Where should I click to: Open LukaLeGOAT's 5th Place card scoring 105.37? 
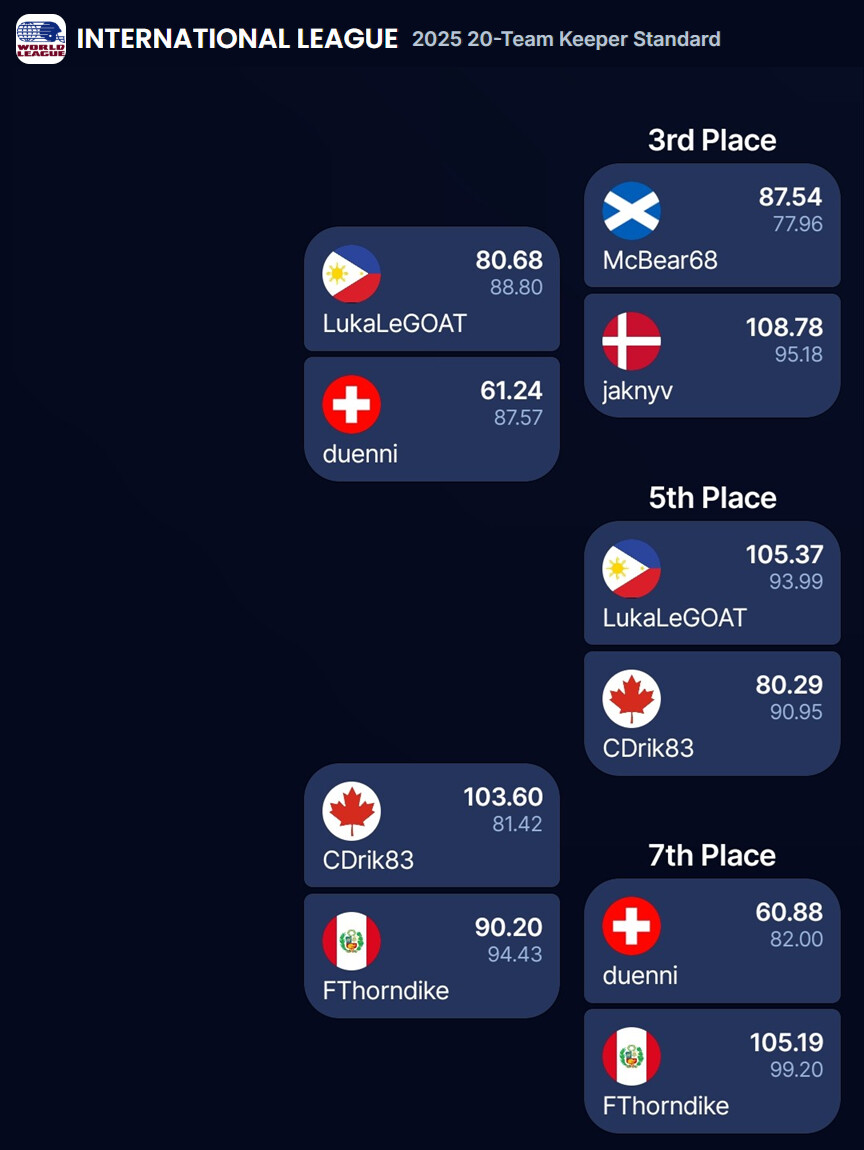coord(712,583)
